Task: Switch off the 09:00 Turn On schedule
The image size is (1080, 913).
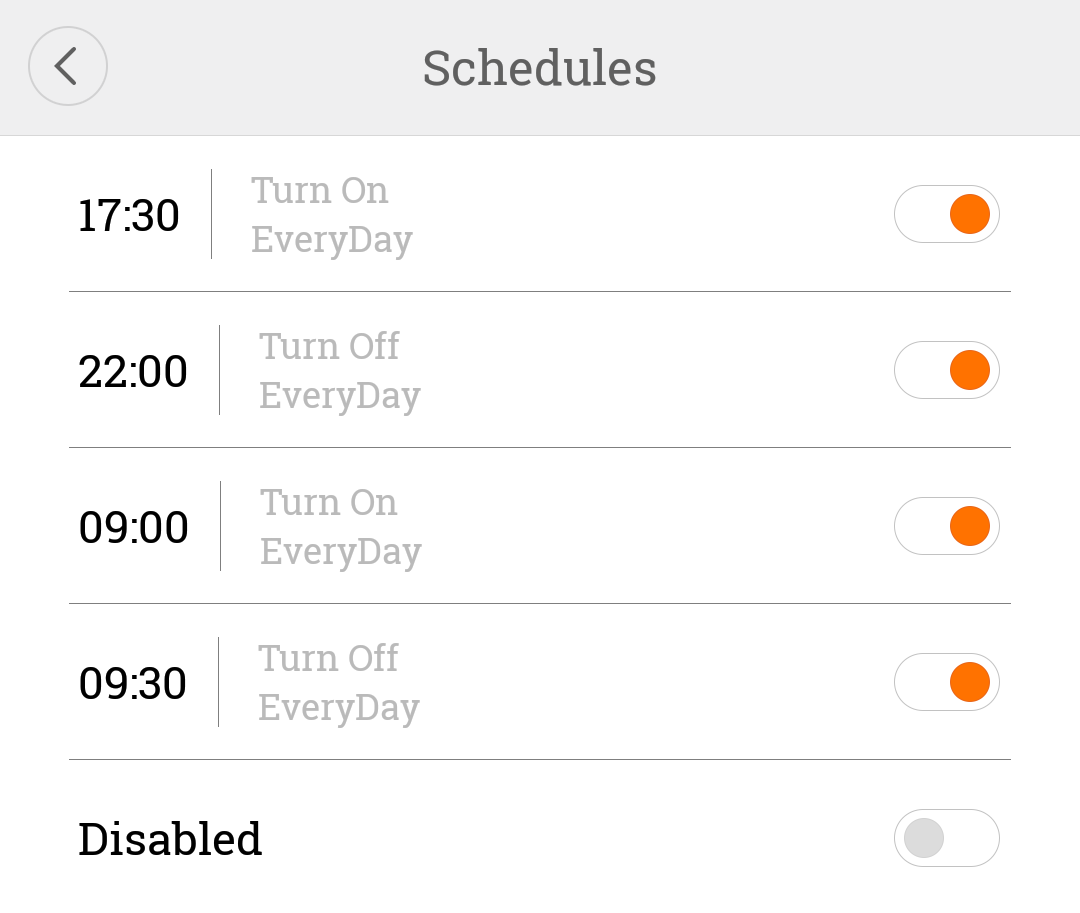Action: pyautogui.click(x=946, y=526)
